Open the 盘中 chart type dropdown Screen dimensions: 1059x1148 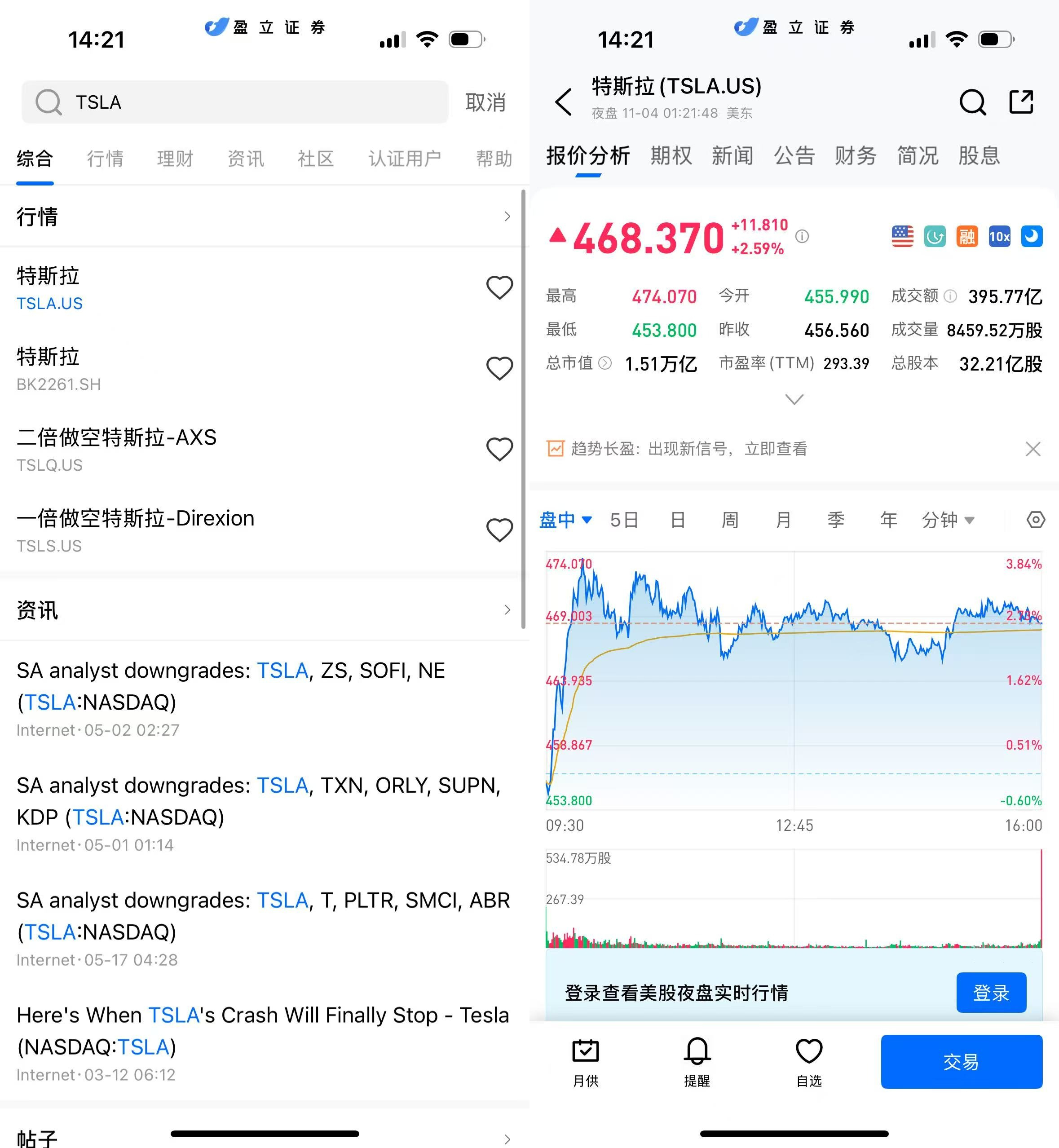(566, 520)
